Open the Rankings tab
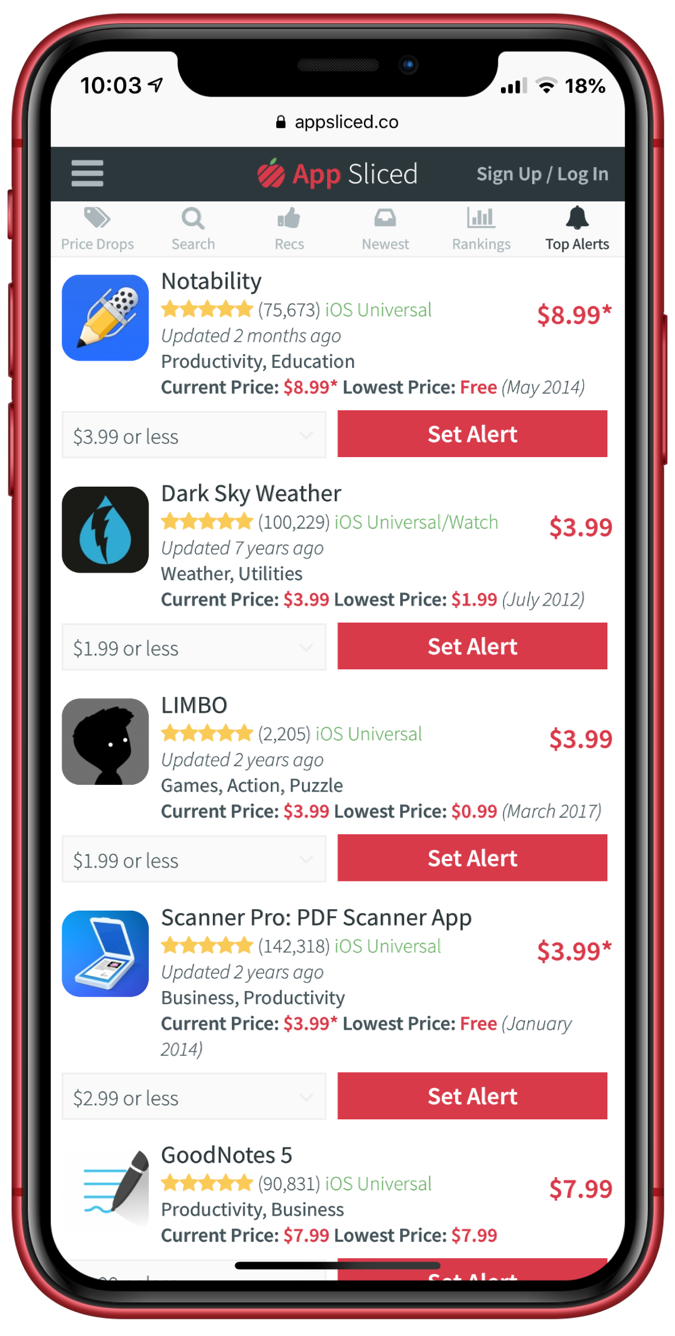Viewport: 675px width, 1336px height. point(481,229)
